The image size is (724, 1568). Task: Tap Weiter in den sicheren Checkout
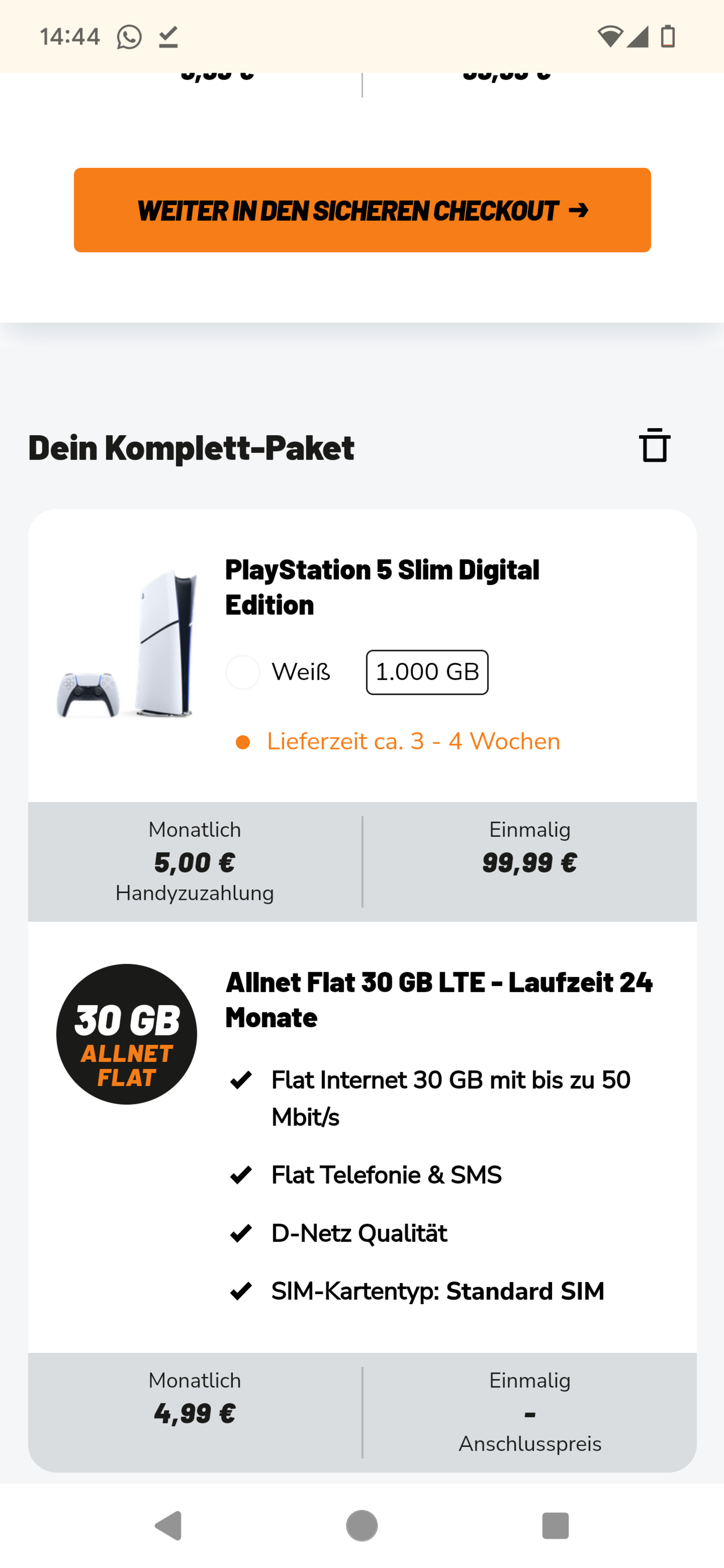click(x=362, y=210)
